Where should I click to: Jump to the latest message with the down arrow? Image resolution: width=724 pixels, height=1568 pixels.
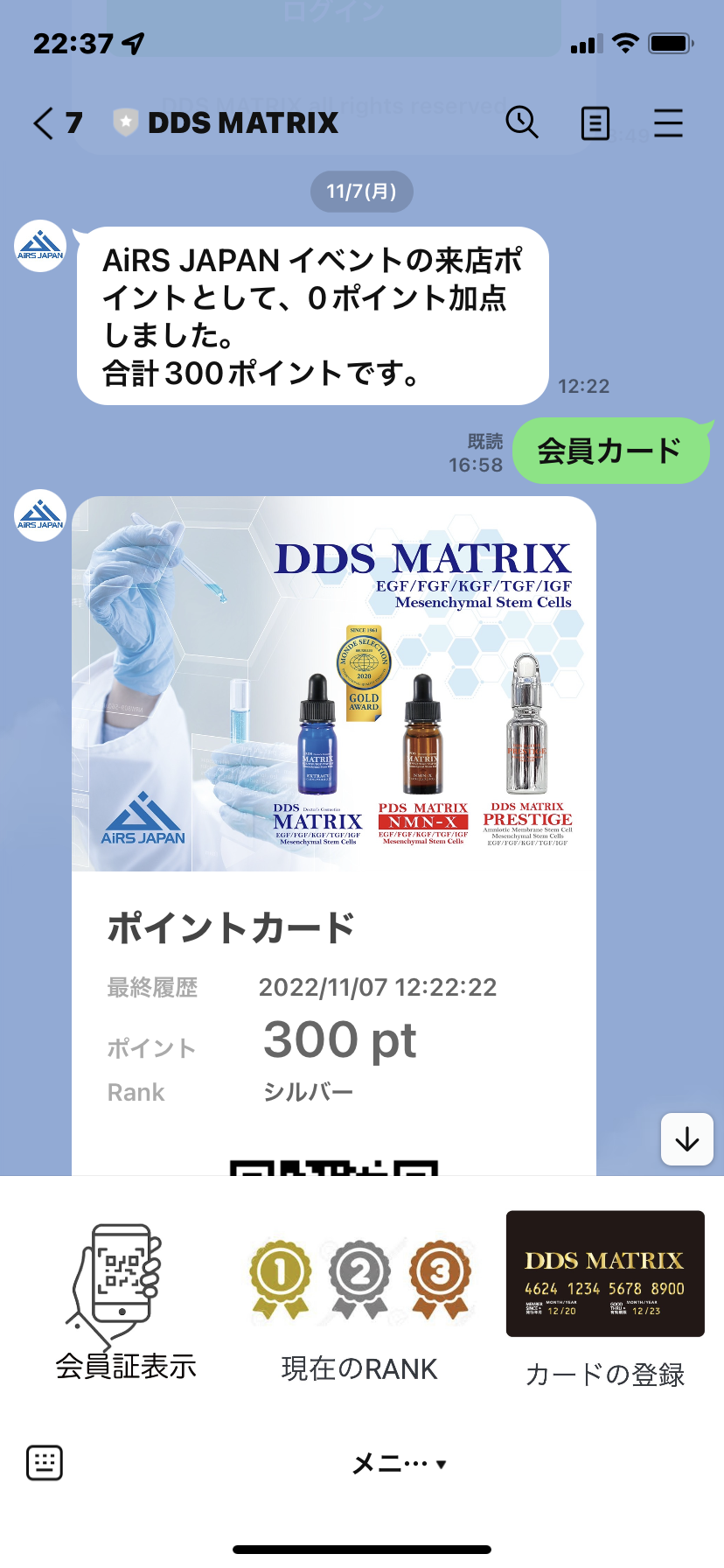pyautogui.click(x=687, y=1139)
